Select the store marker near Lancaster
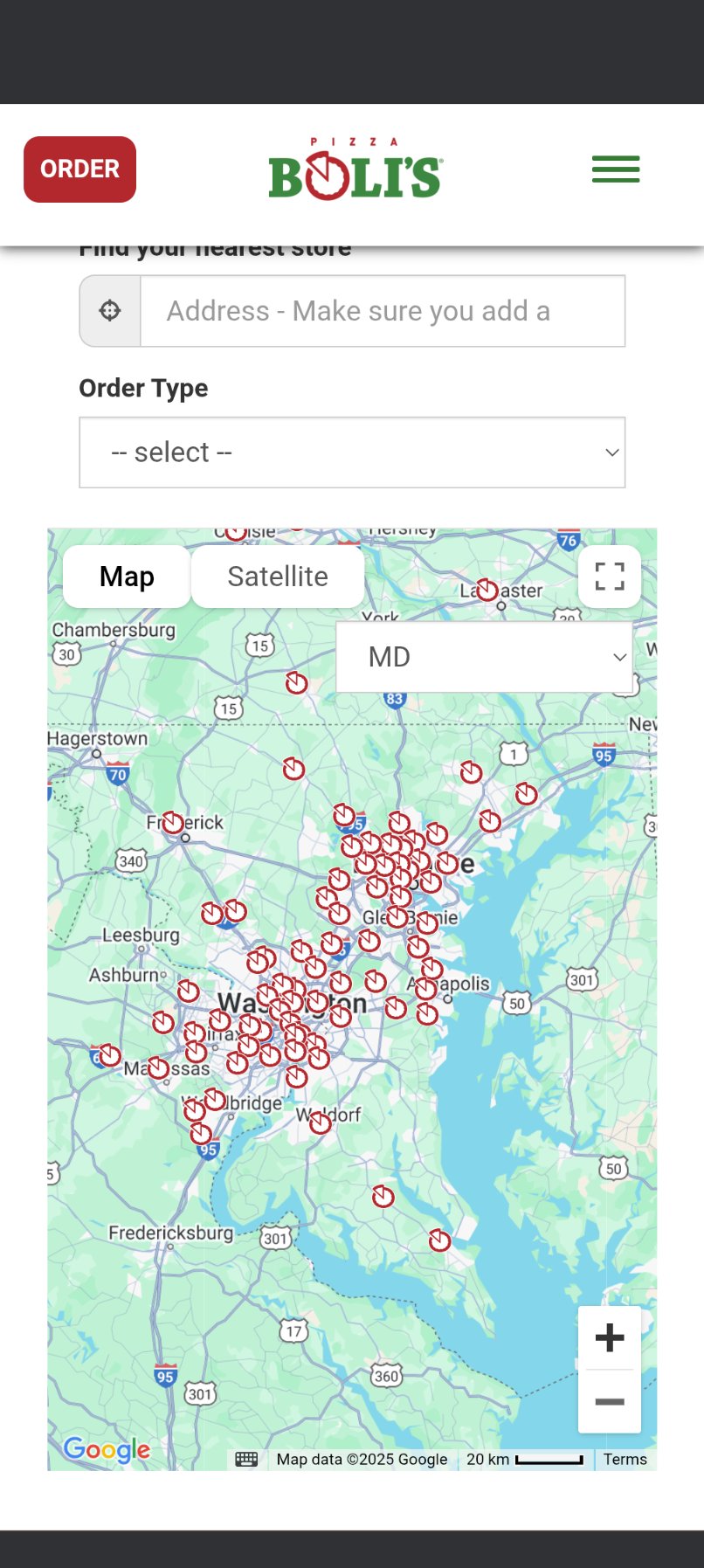The width and height of the screenshot is (704, 1568). pyautogui.click(x=487, y=591)
